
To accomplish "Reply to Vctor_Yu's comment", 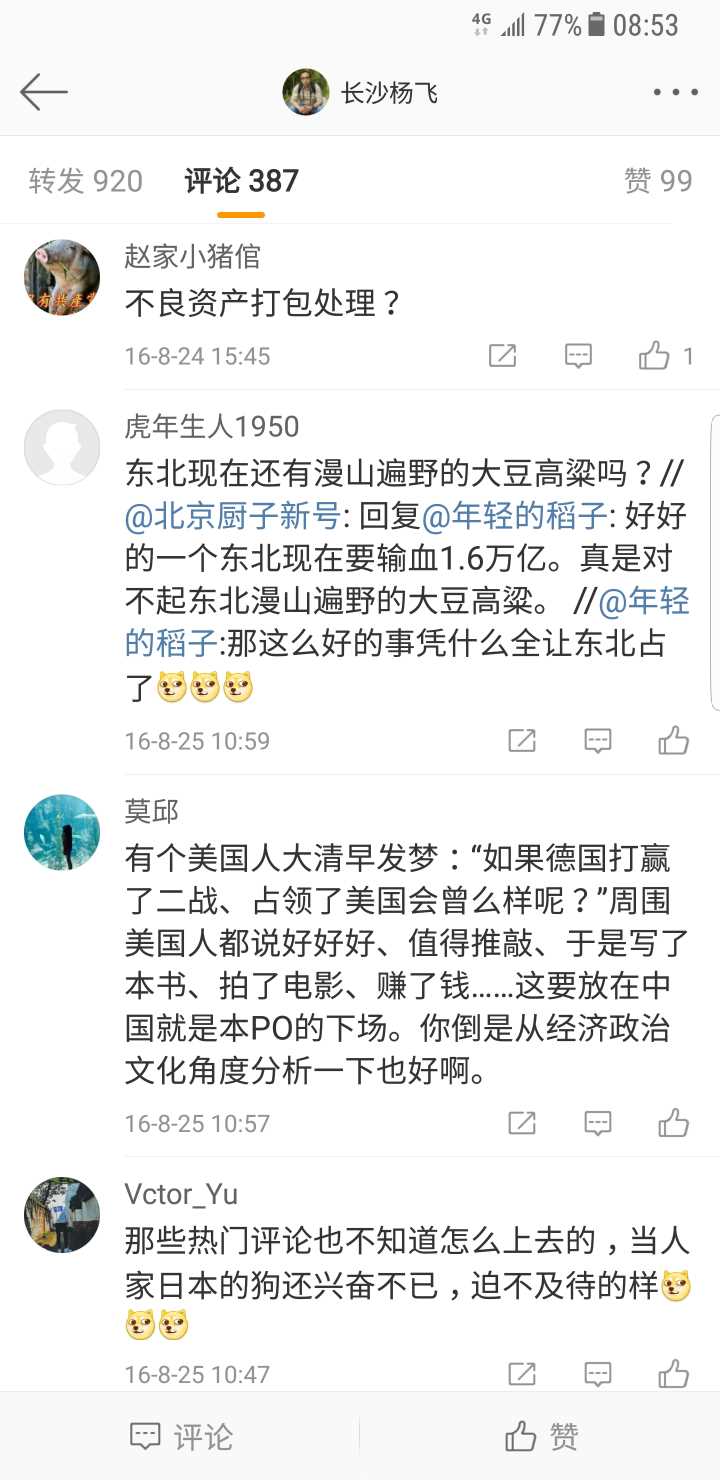I will coord(597,1374).
